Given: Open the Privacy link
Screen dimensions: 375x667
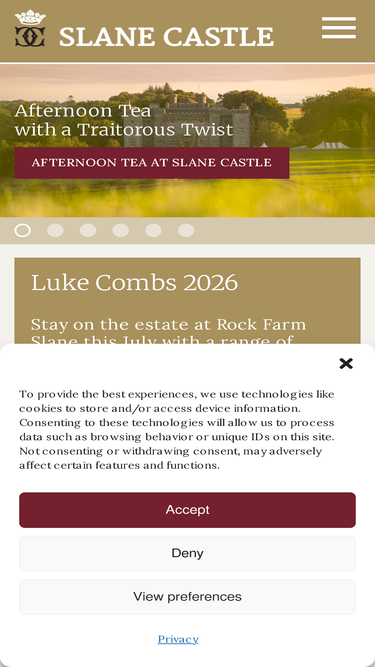Looking at the screenshot, I should tap(178, 639).
